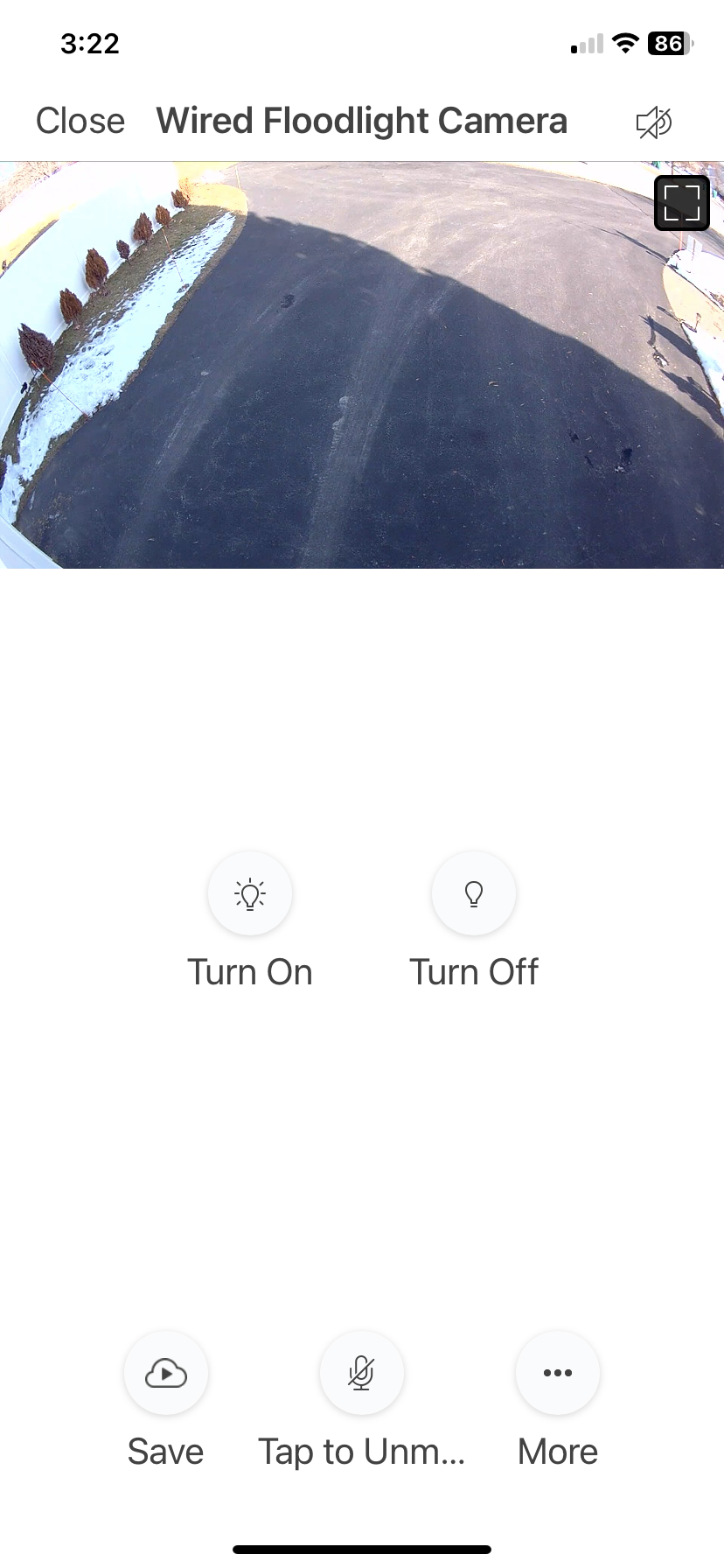Tap the muted speaker icon in the header

[x=654, y=122]
